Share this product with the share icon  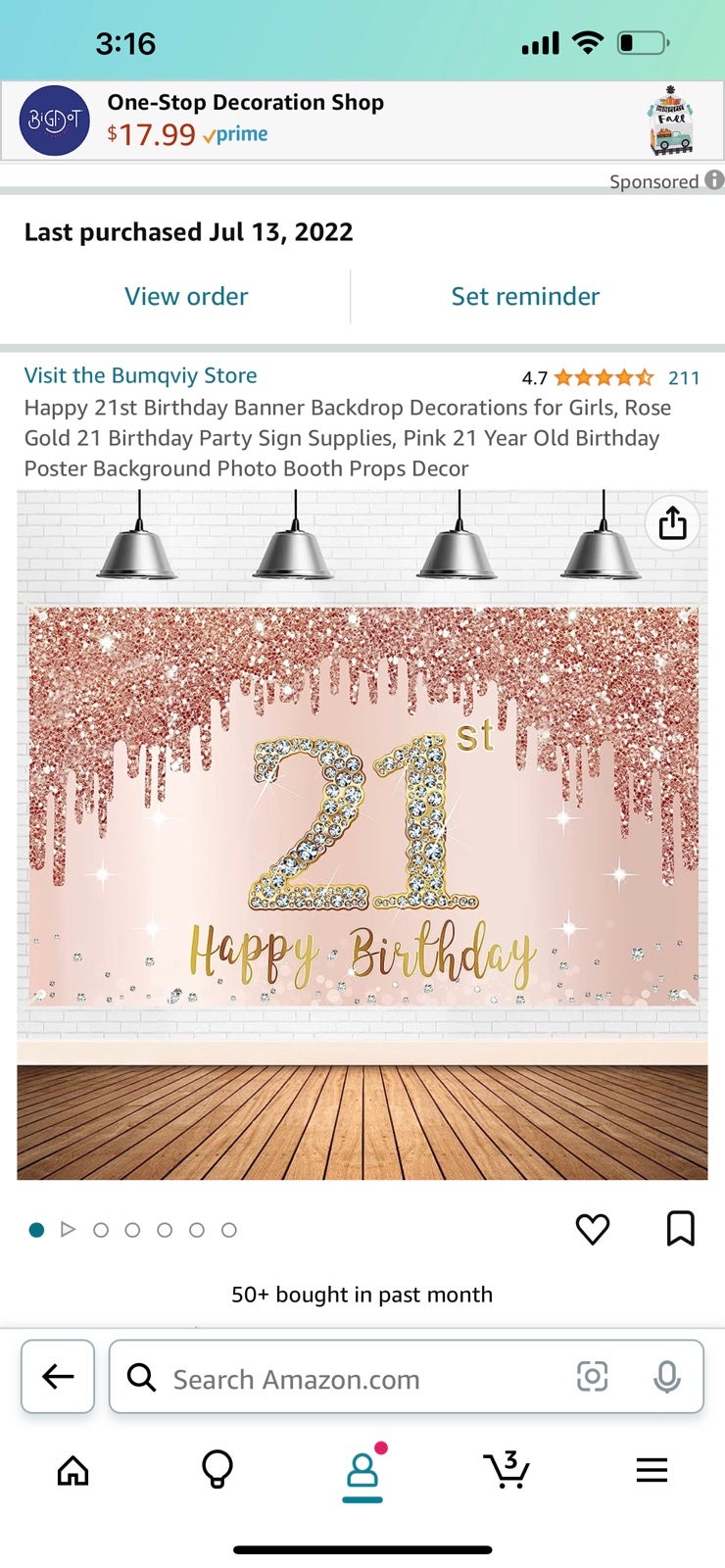point(673,522)
